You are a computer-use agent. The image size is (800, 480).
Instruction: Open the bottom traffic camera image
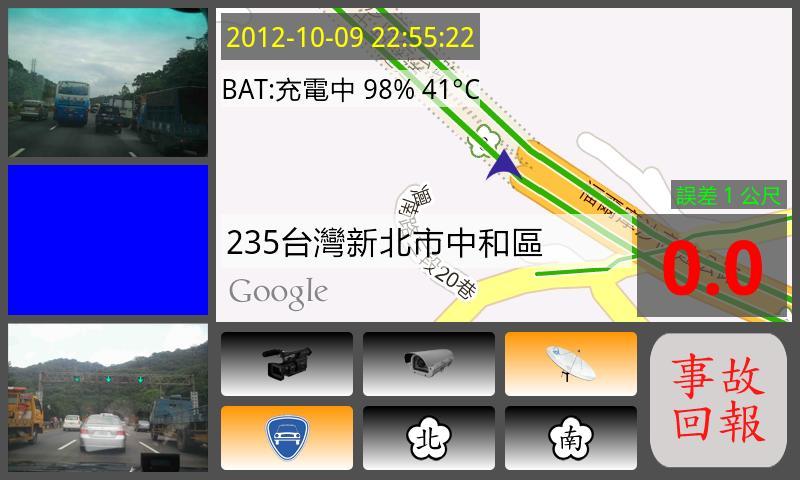108,397
